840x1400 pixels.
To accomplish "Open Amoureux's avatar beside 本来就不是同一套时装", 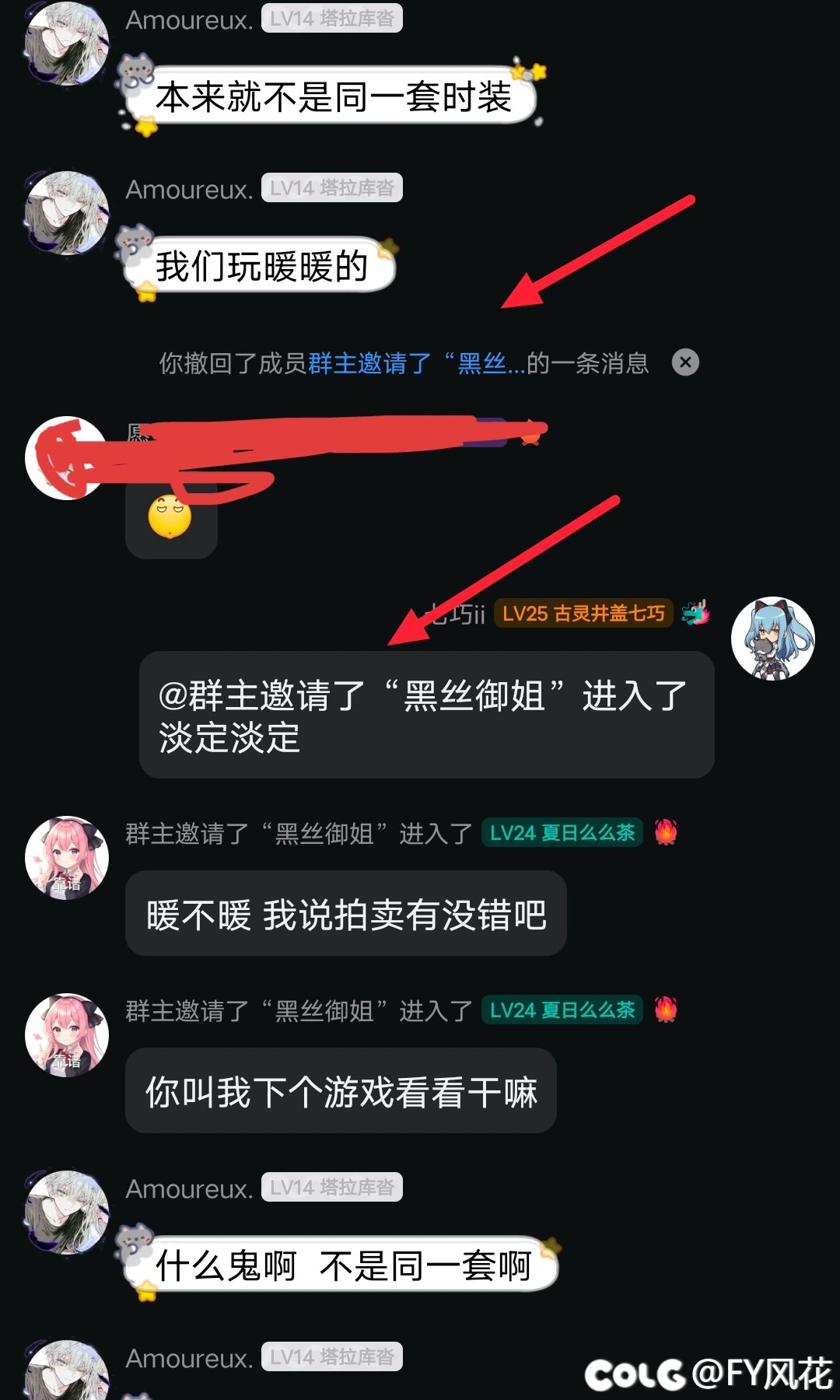I will pyautogui.click(x=67, y=43).
